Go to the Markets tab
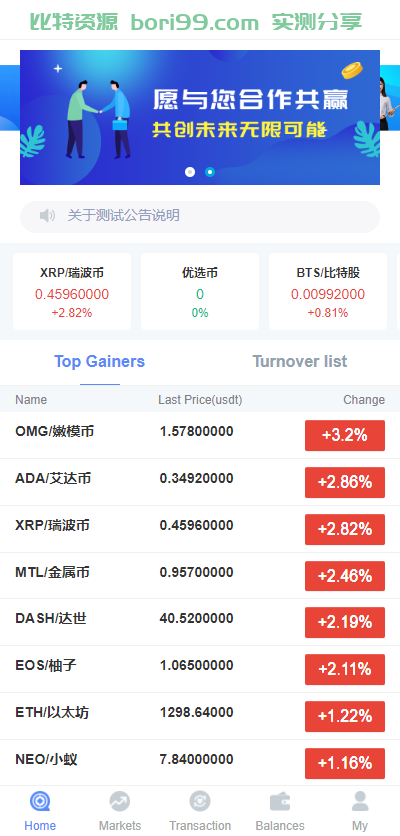 click(120, 811)
